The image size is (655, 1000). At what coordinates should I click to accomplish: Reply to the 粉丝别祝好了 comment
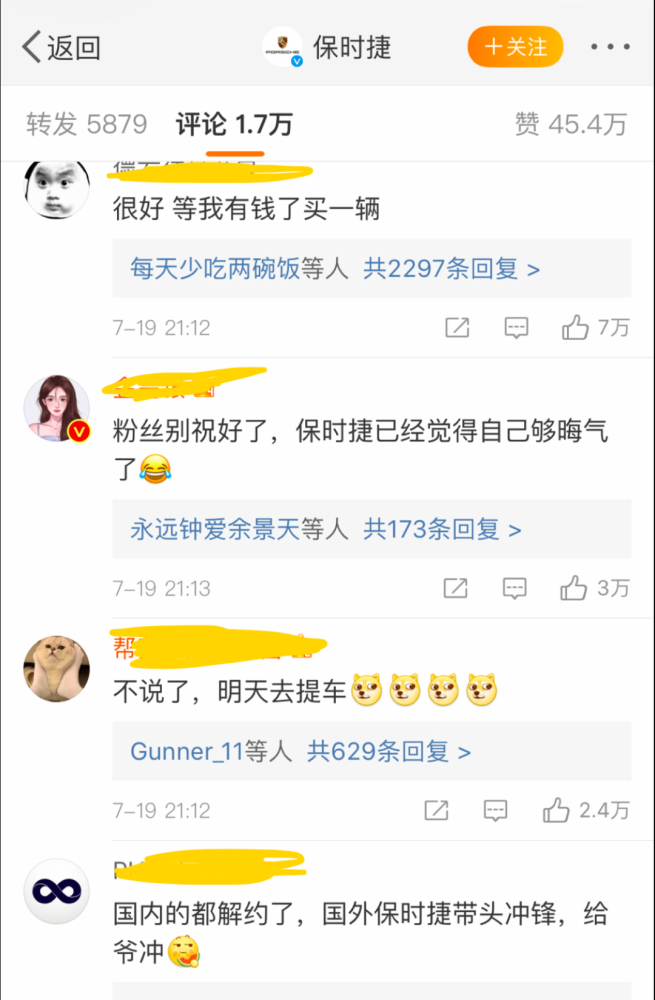[515, 588]
